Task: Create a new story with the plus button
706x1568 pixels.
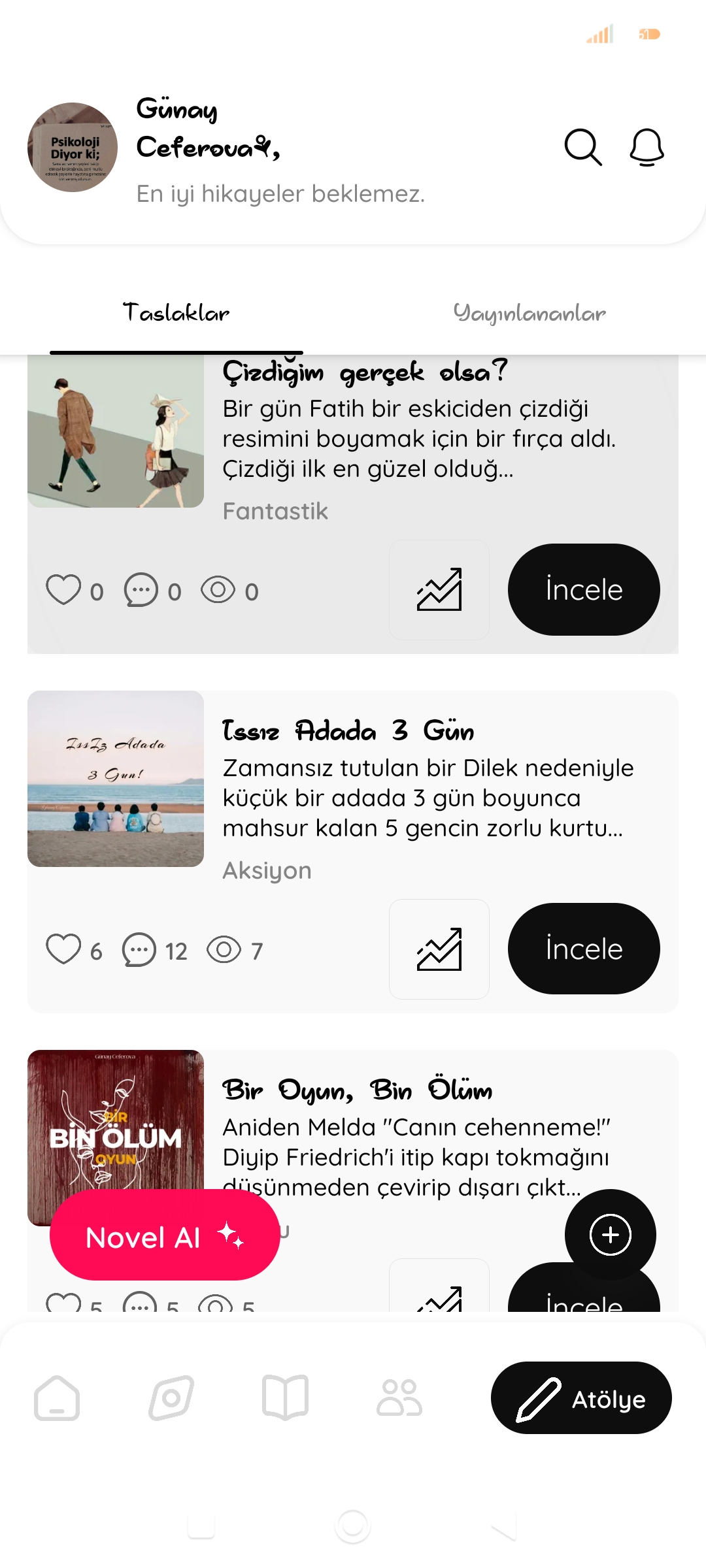Action: pyautogui.click(x=611, y=1235)
